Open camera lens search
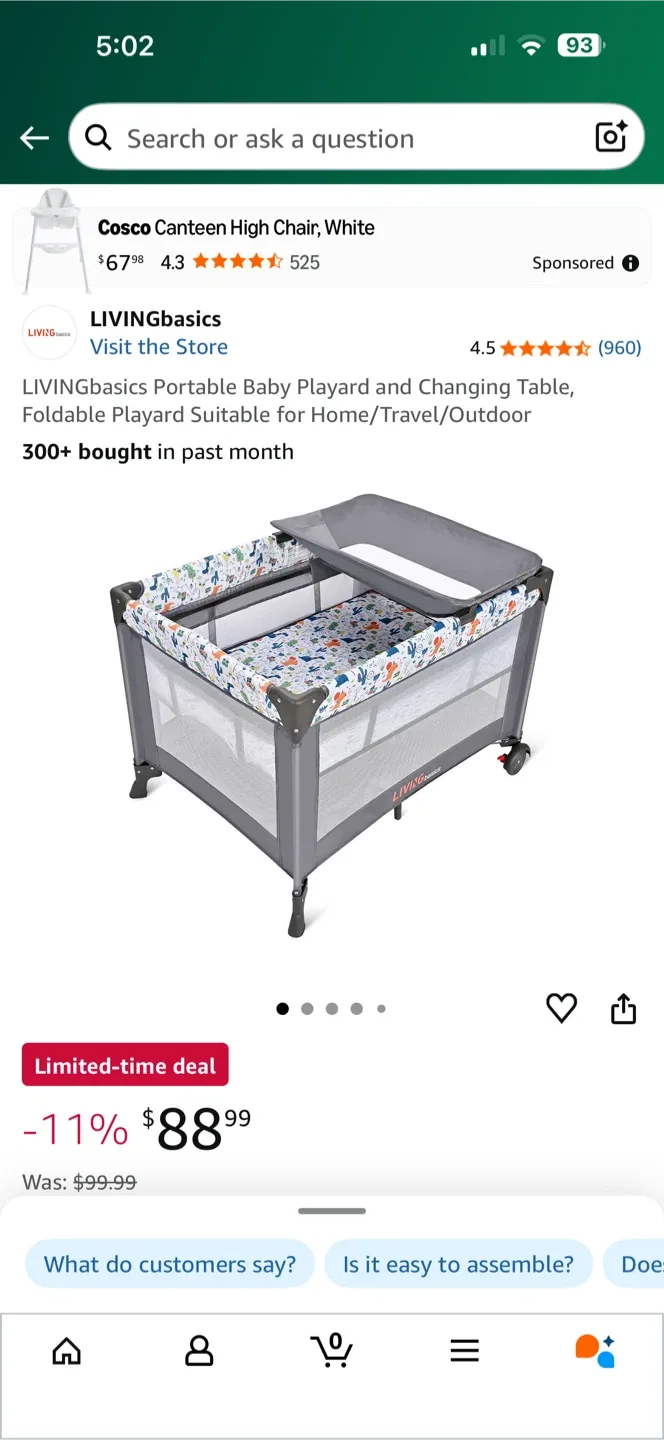Image resolution: width=664 pixels, height=1440 pixels. coord(610,138)
